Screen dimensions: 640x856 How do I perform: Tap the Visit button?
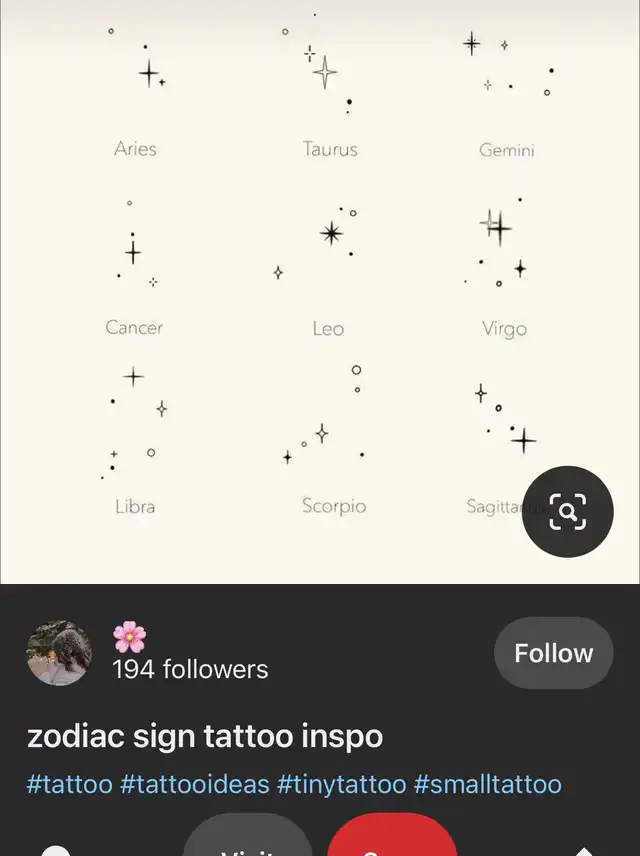(x=248, y=840)
